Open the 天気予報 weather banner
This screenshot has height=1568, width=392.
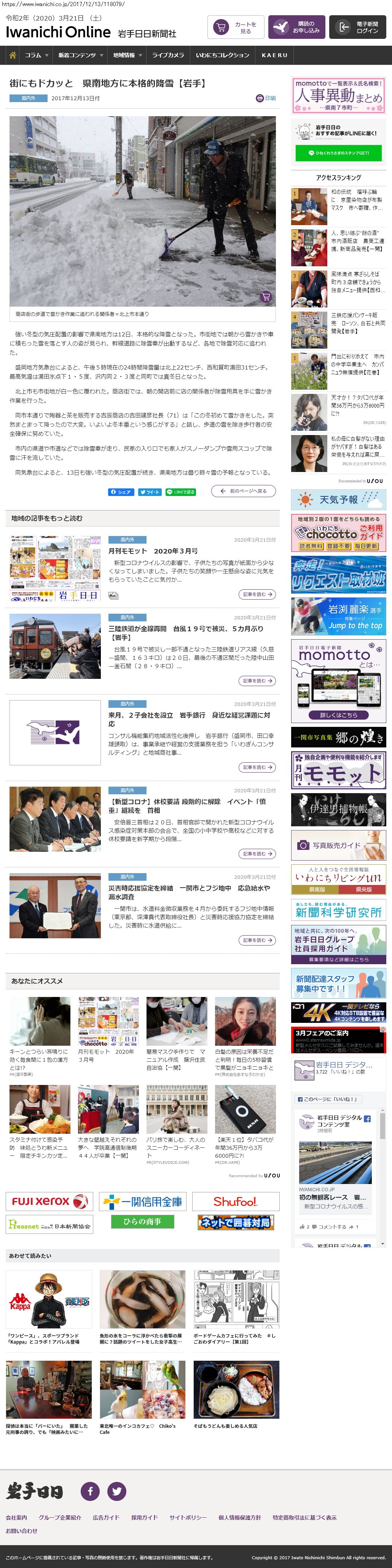[x=338, y=499]
